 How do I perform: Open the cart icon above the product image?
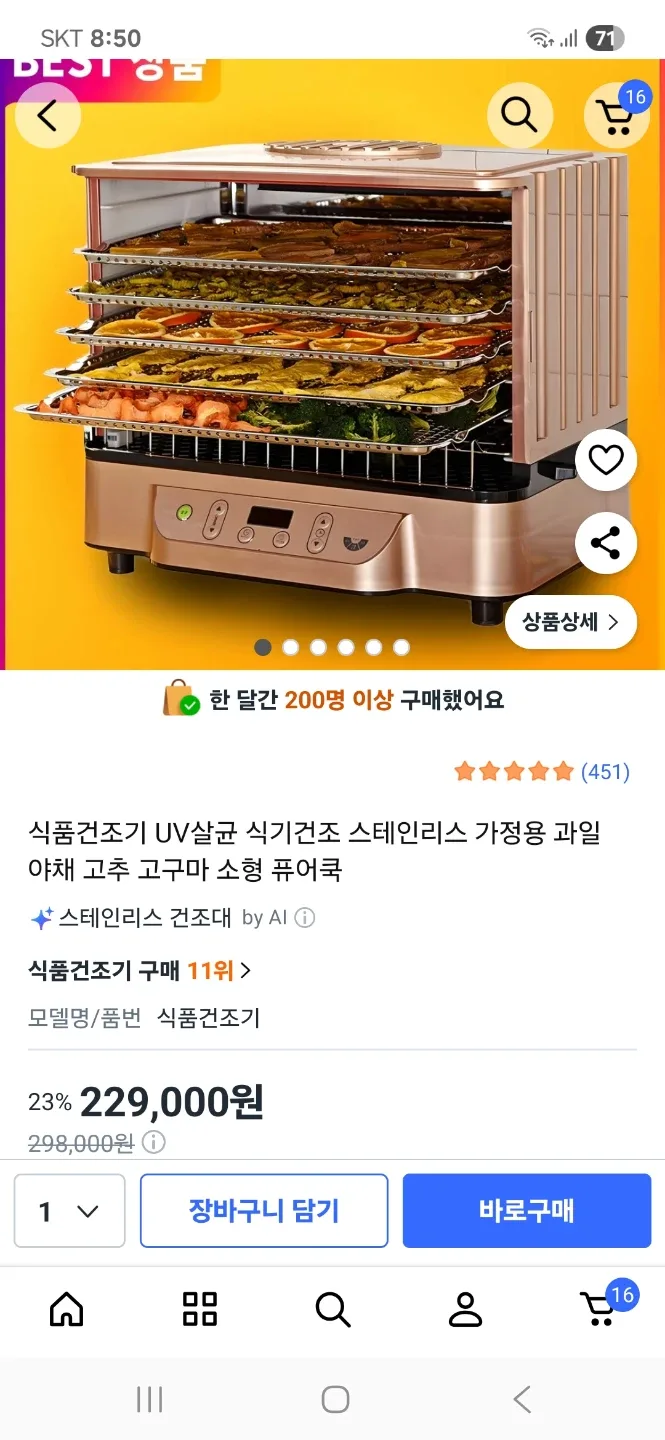616,116
